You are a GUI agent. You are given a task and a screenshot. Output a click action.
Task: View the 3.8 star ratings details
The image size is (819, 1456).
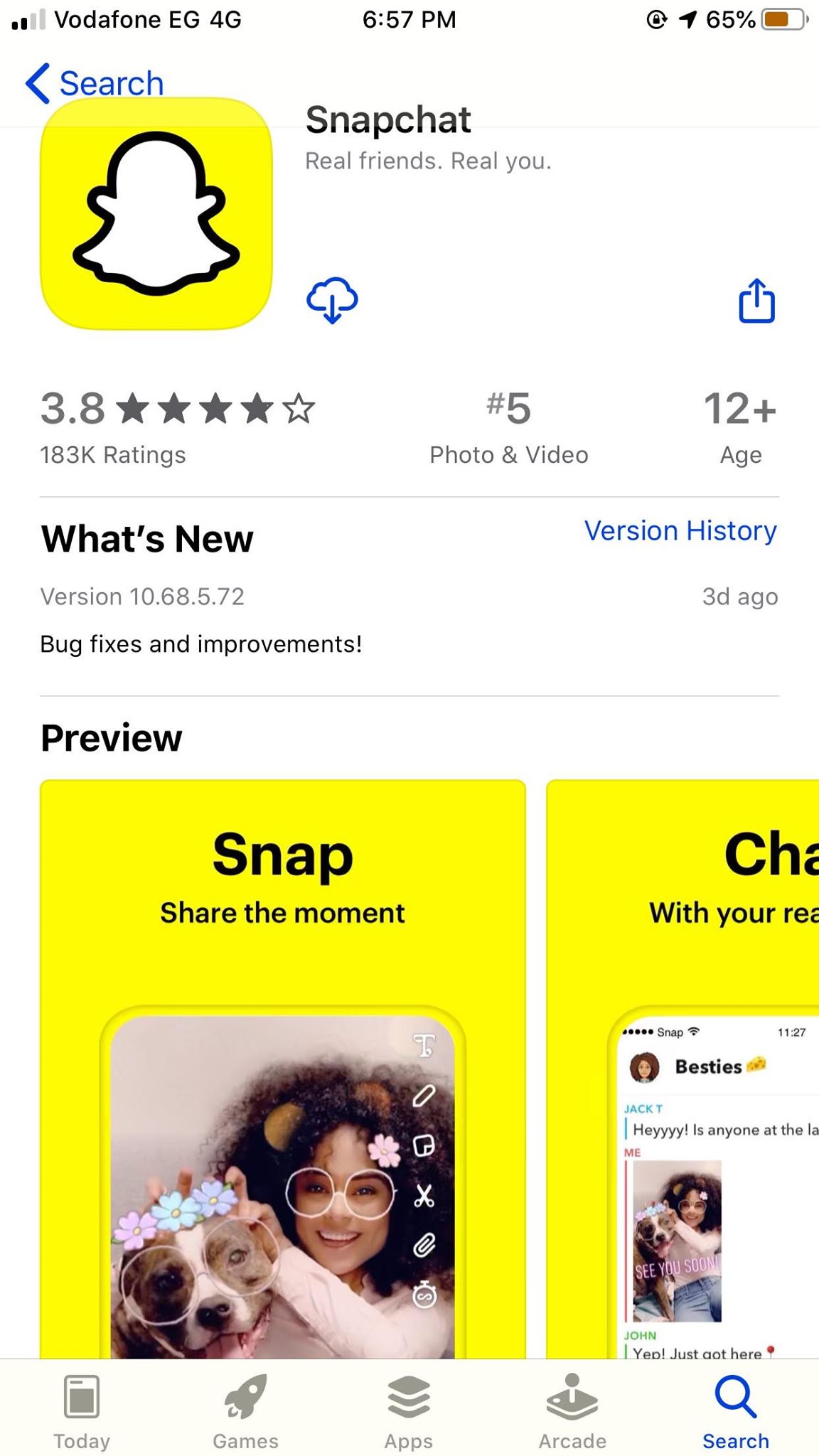178,425
